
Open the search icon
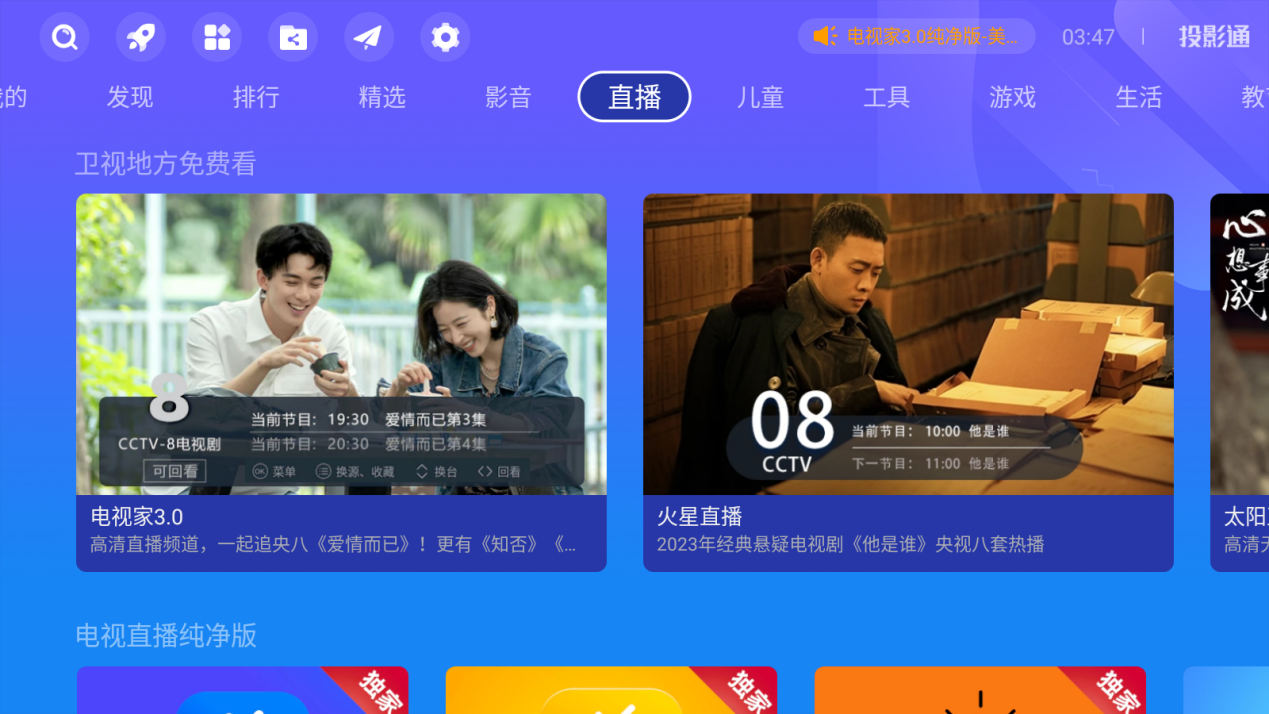tap(65, 37)
